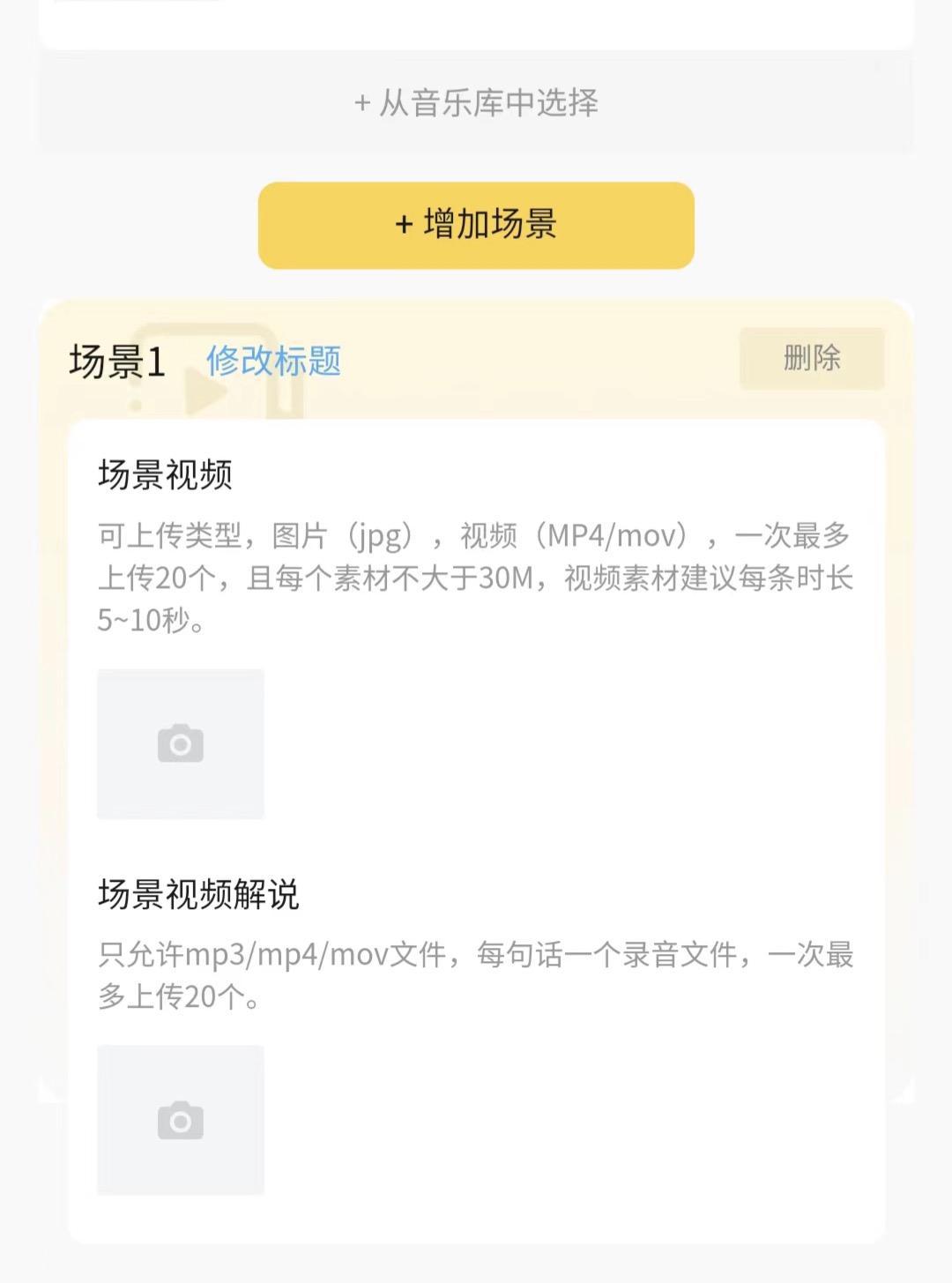Upload a narration file under 场景视频解说
Screen dimensions: 952x1283
[181, 1120]
